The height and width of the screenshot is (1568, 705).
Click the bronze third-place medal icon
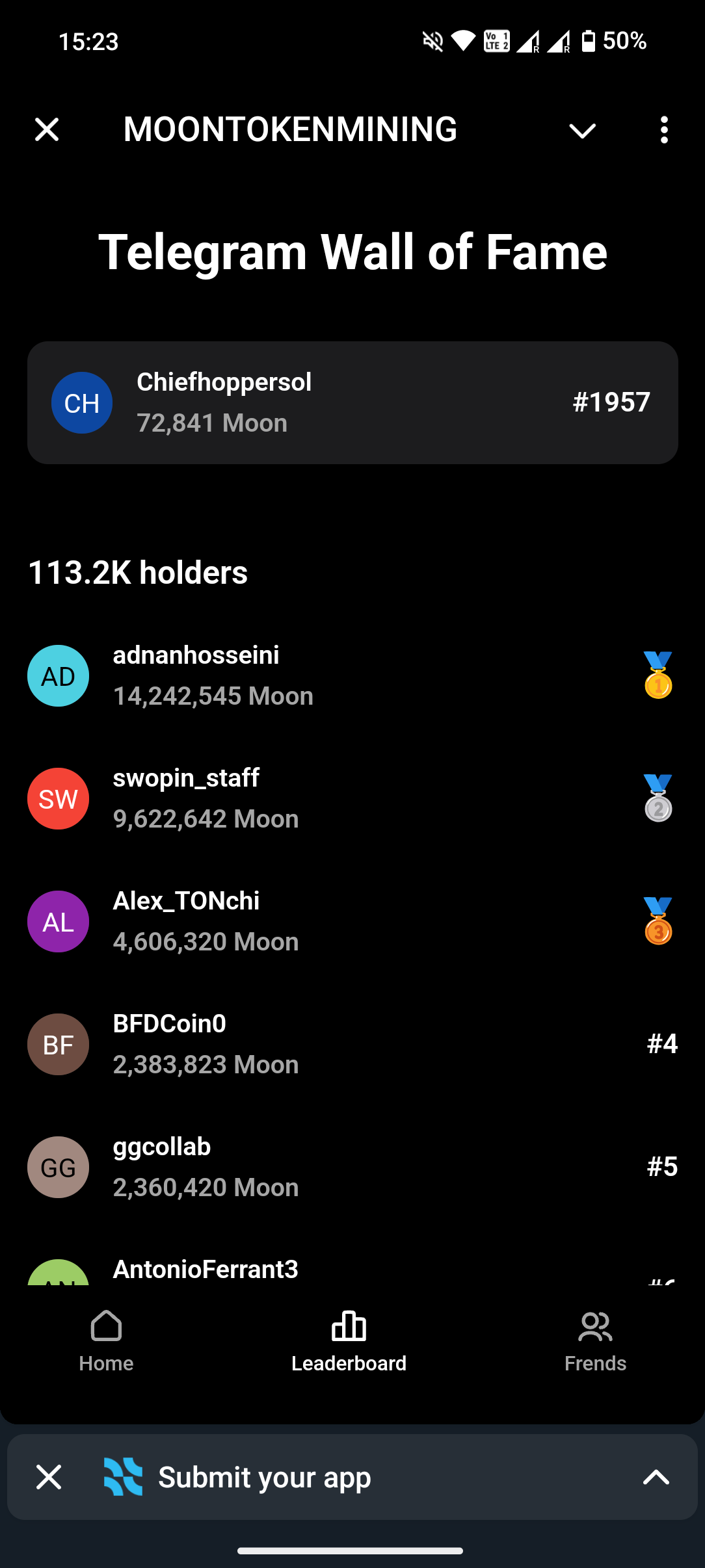tap(658, 921)
